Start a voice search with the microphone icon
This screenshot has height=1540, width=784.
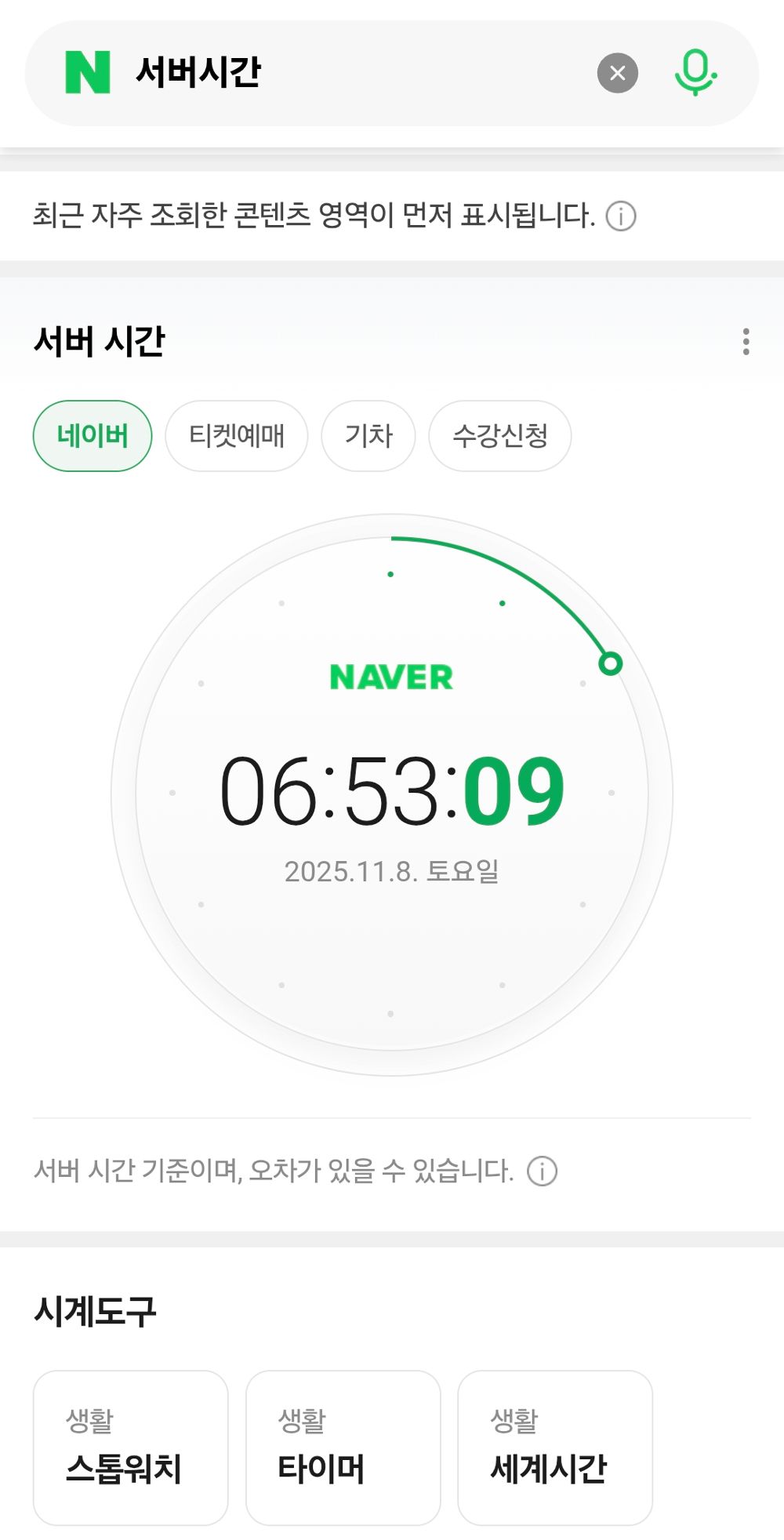tap(696, 72)
